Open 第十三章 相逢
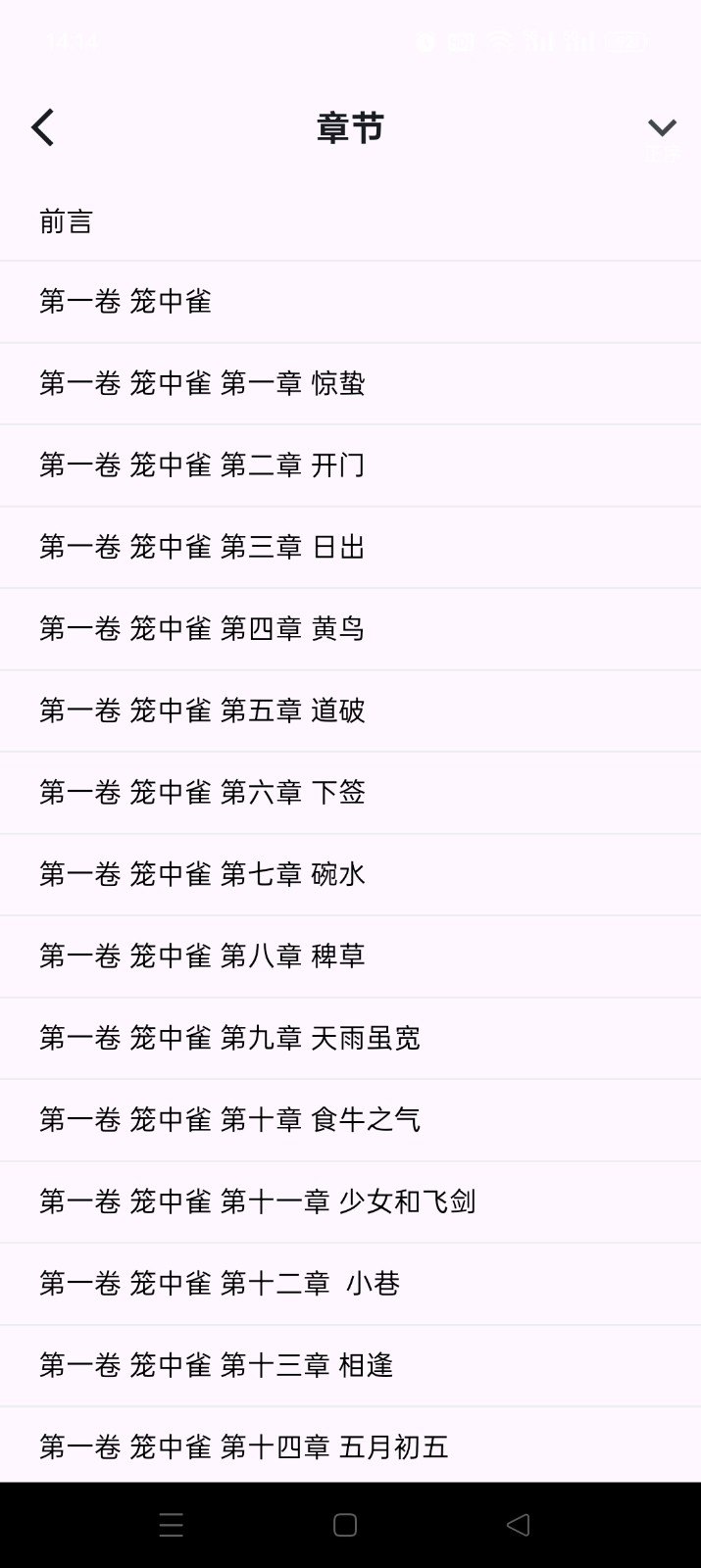 [x=216, y=1365]
